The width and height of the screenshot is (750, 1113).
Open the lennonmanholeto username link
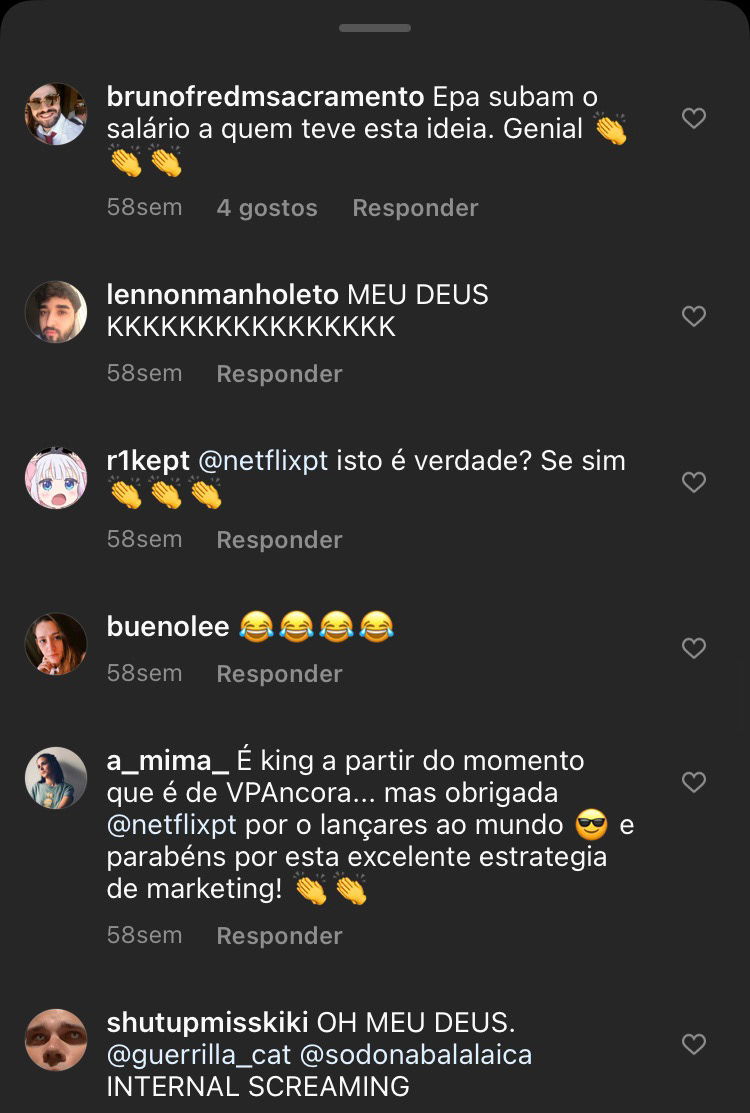(222, 295)
